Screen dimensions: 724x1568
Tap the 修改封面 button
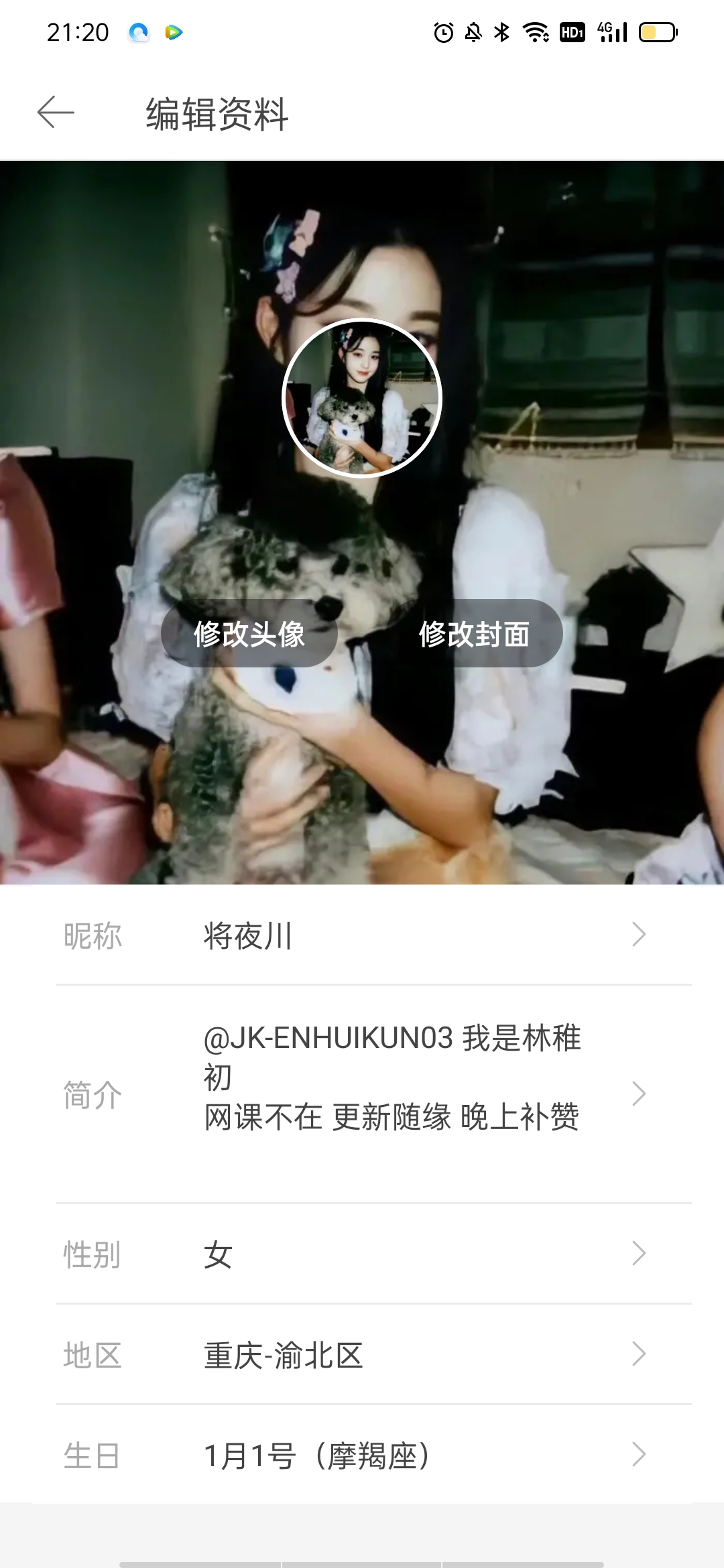point(475,633)
